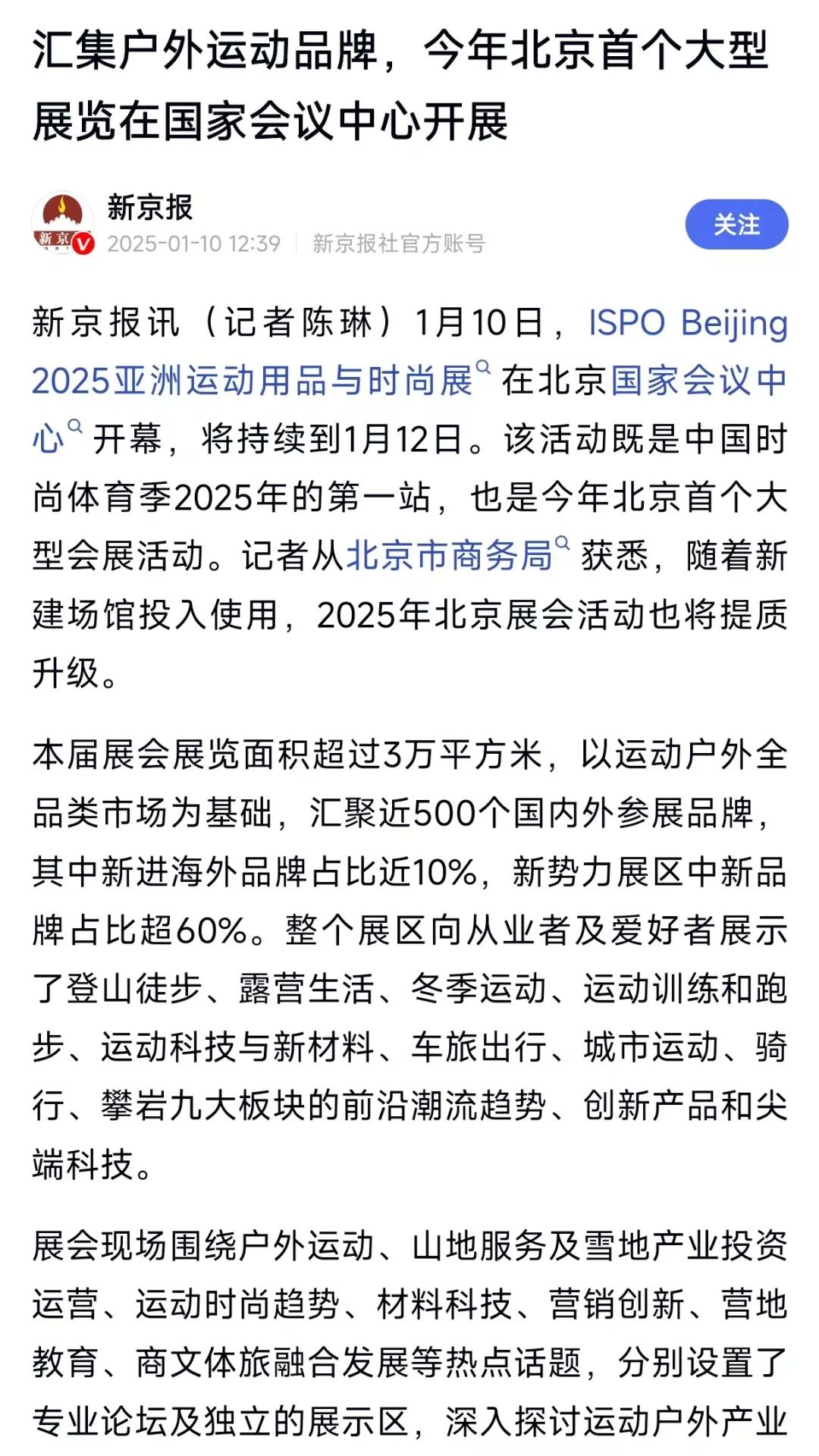819x1456 pixels.
Task: Open the 新京报 author avatar
Action: click(x=62, y=223)
